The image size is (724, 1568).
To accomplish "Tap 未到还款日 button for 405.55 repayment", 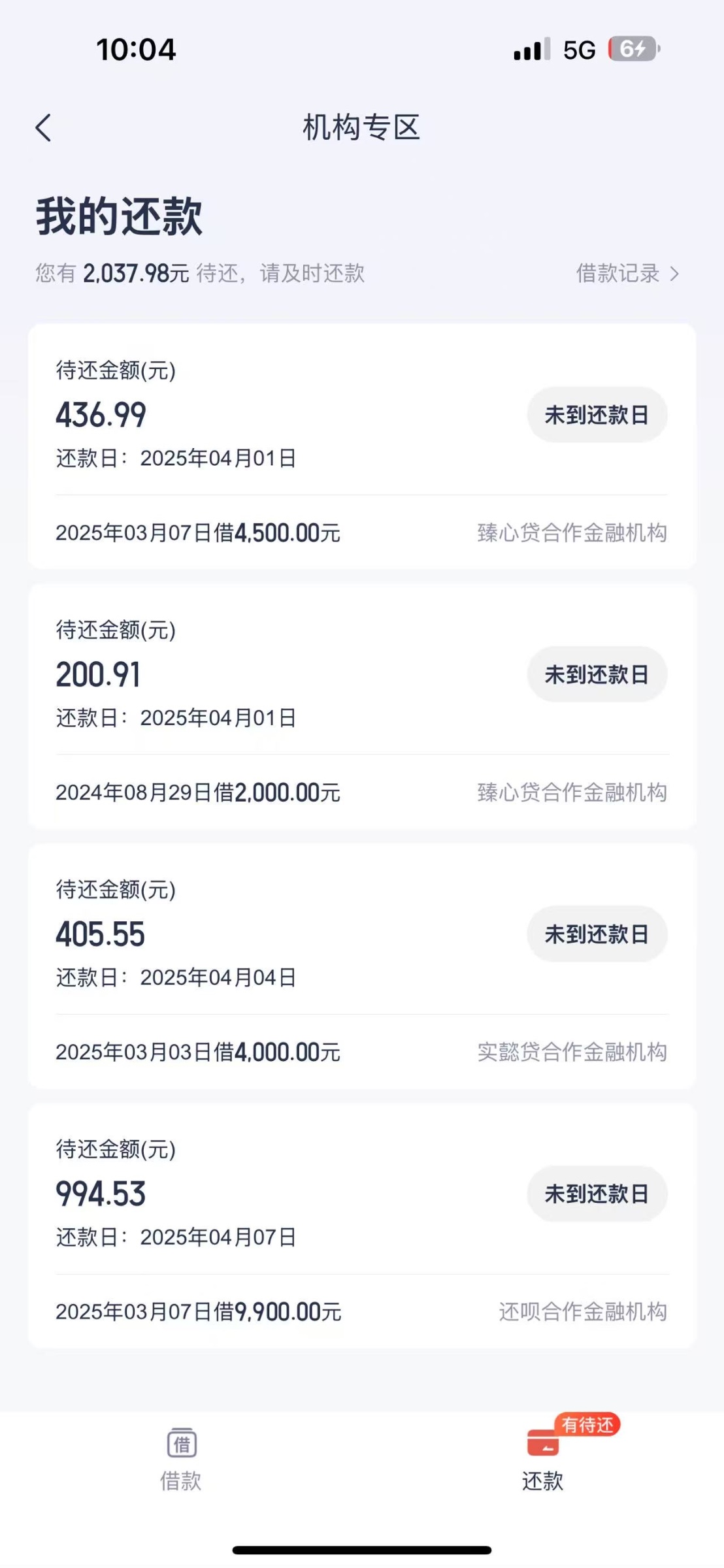I will 597,934.
